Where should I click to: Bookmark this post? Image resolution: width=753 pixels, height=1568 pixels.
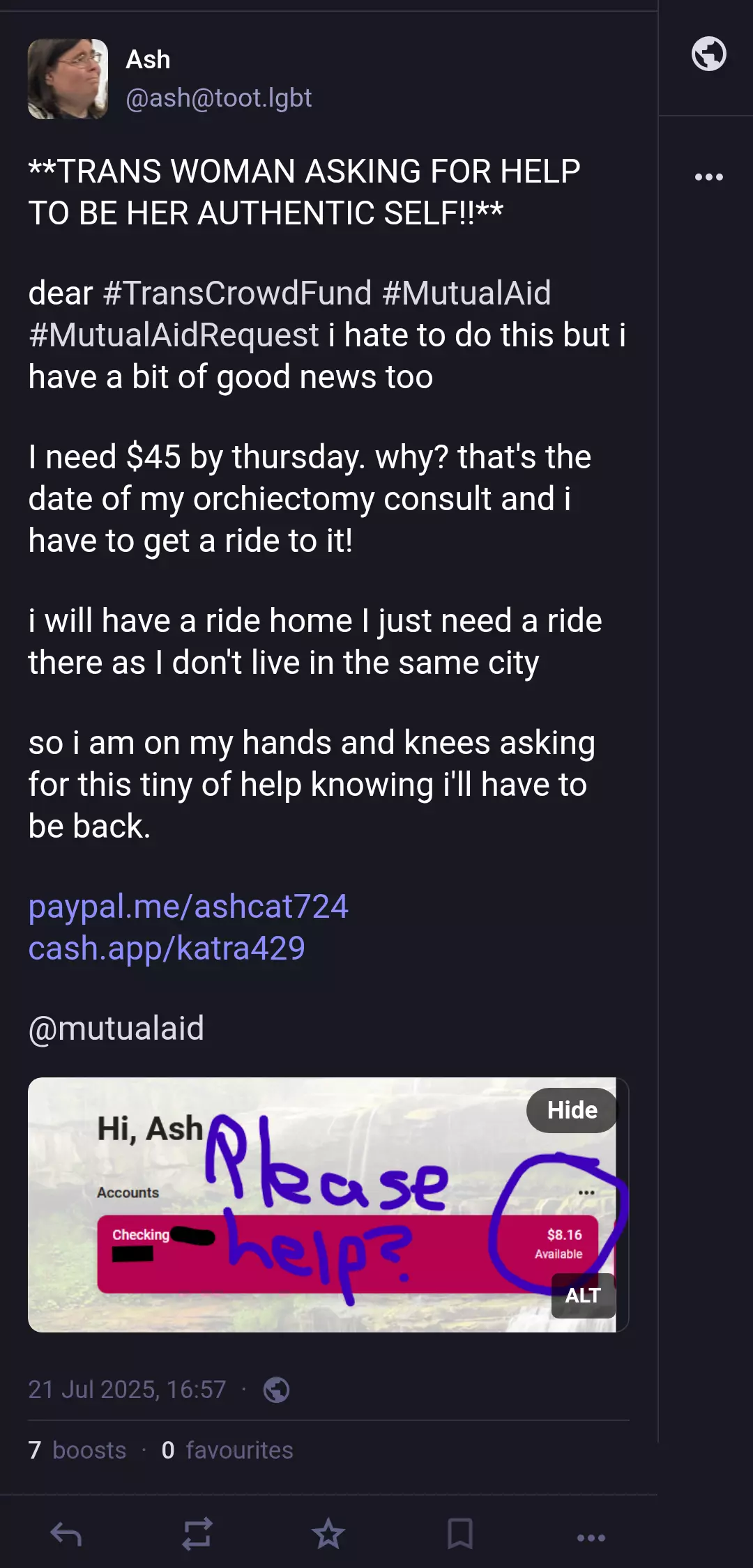[460, 1534]
